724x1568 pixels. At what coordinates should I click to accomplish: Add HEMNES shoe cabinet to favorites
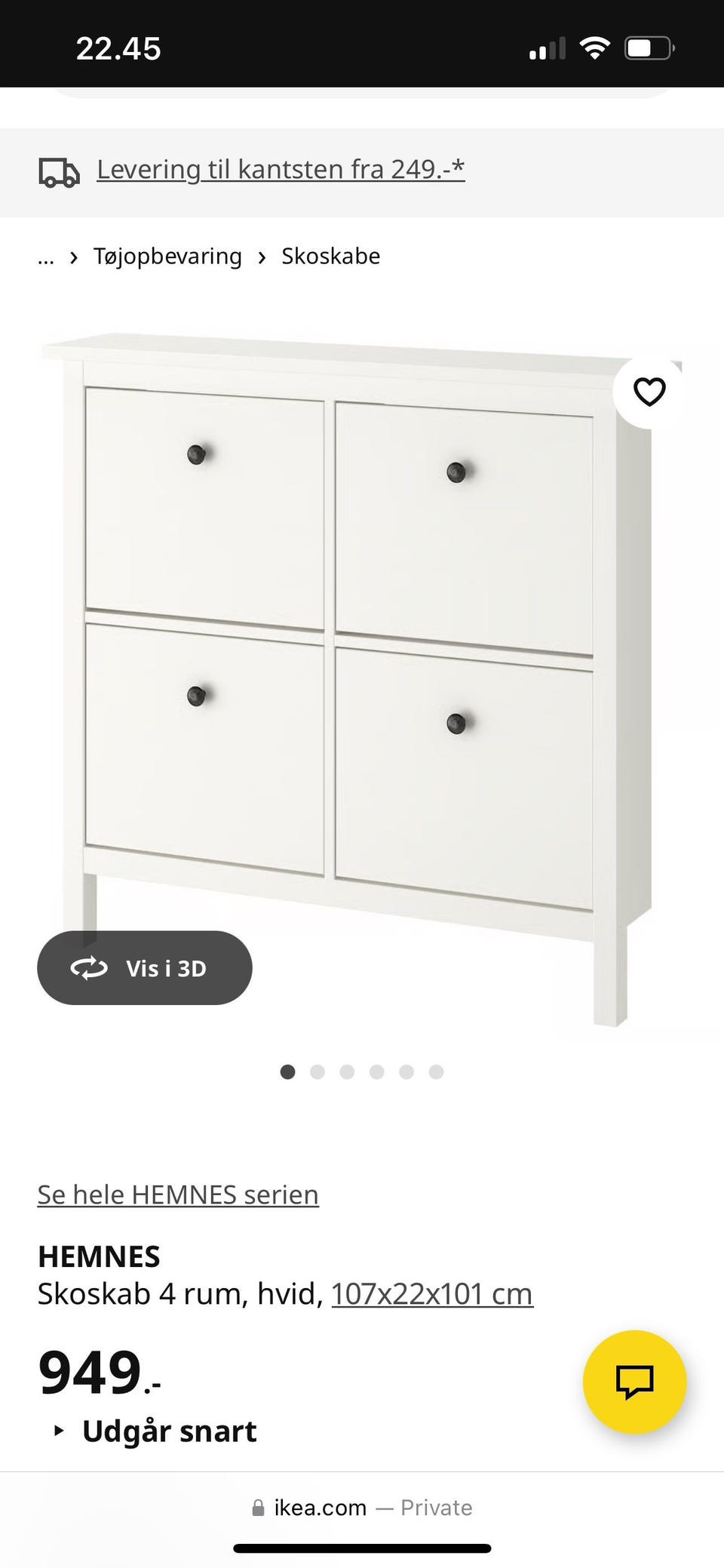pyautogui.click(x=649, y=392)
